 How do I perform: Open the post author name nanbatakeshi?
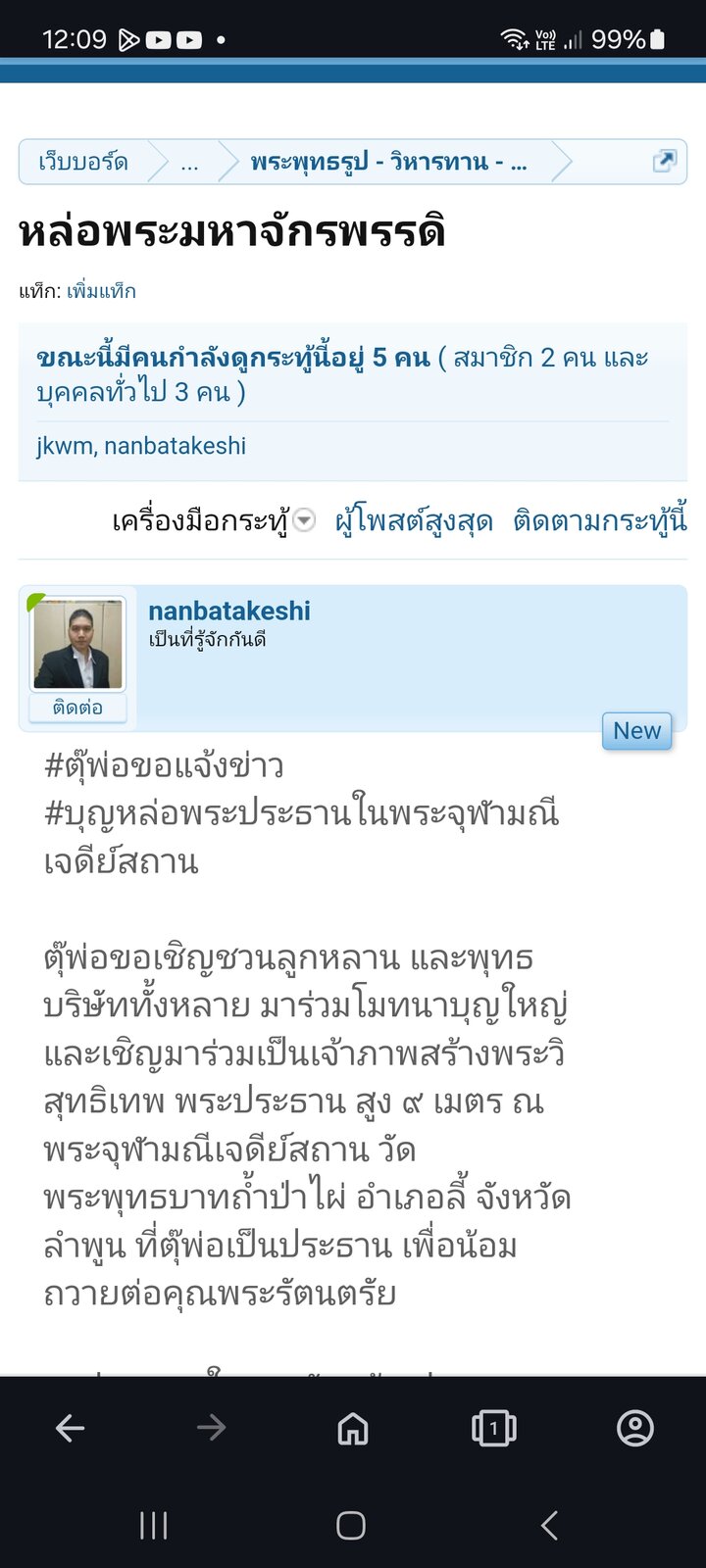click(x=229, y=611)
